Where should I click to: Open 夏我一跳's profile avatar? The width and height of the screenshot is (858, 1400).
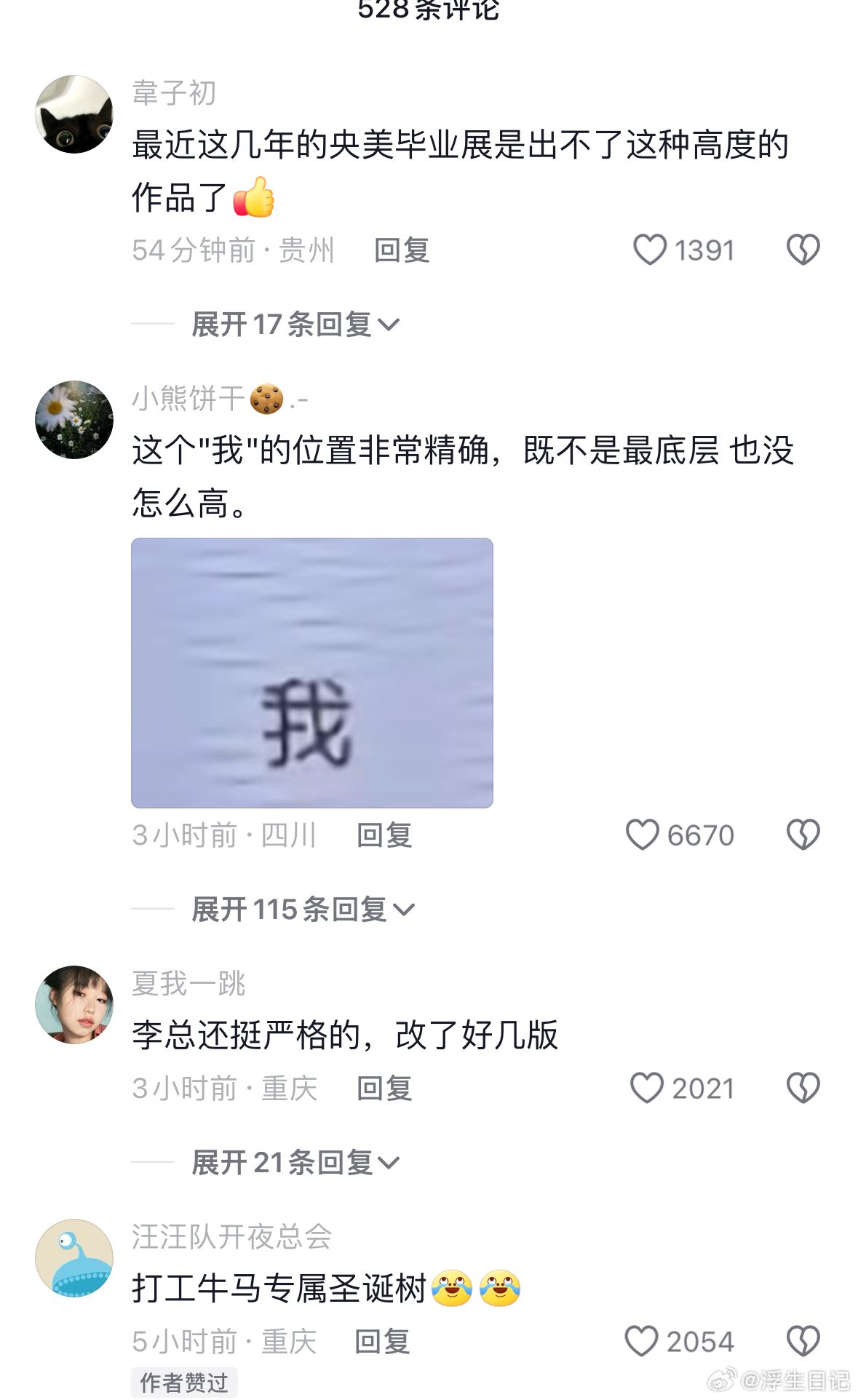coord(74,1005)
